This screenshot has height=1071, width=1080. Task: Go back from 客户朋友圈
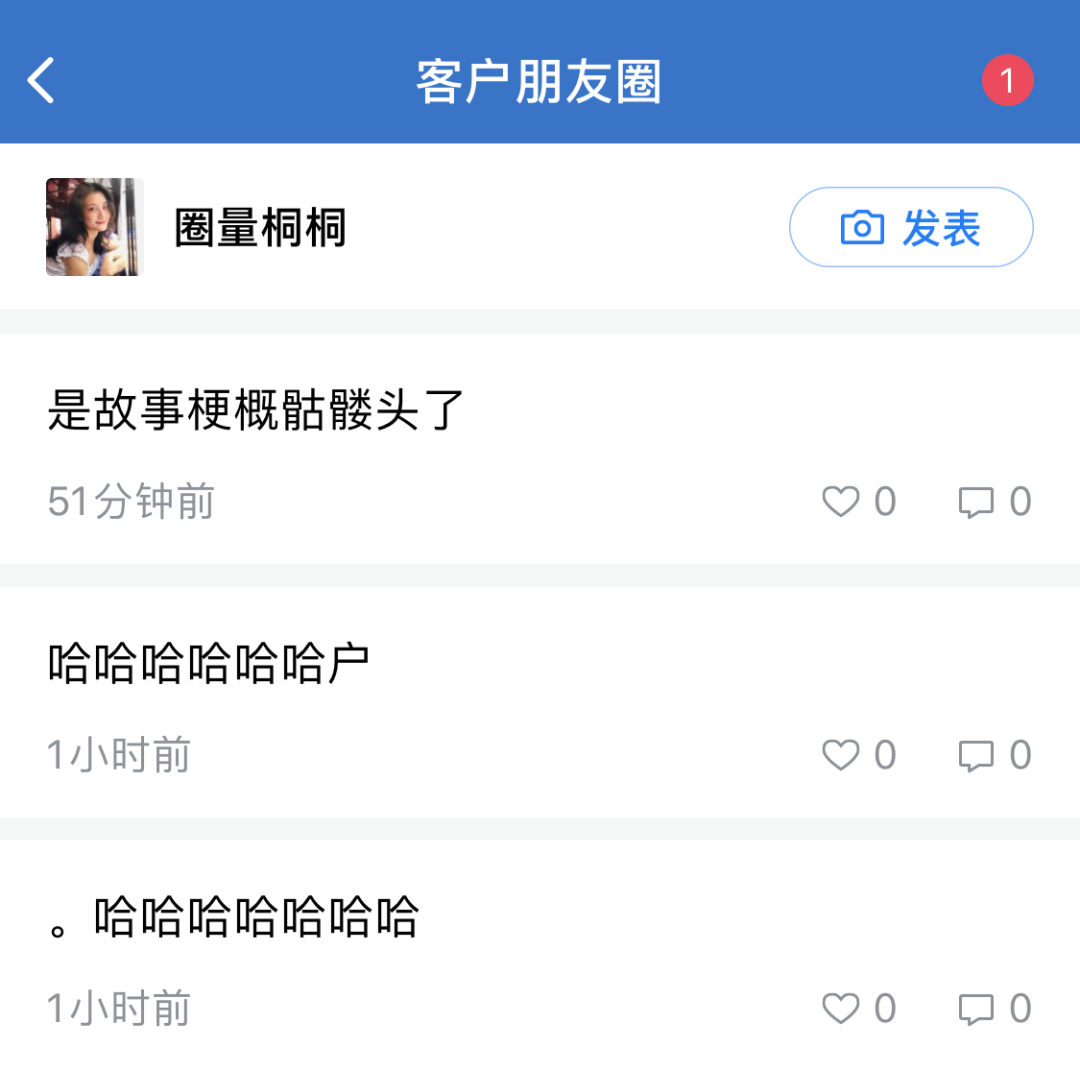pyautogui.click(x=42, y=81)
